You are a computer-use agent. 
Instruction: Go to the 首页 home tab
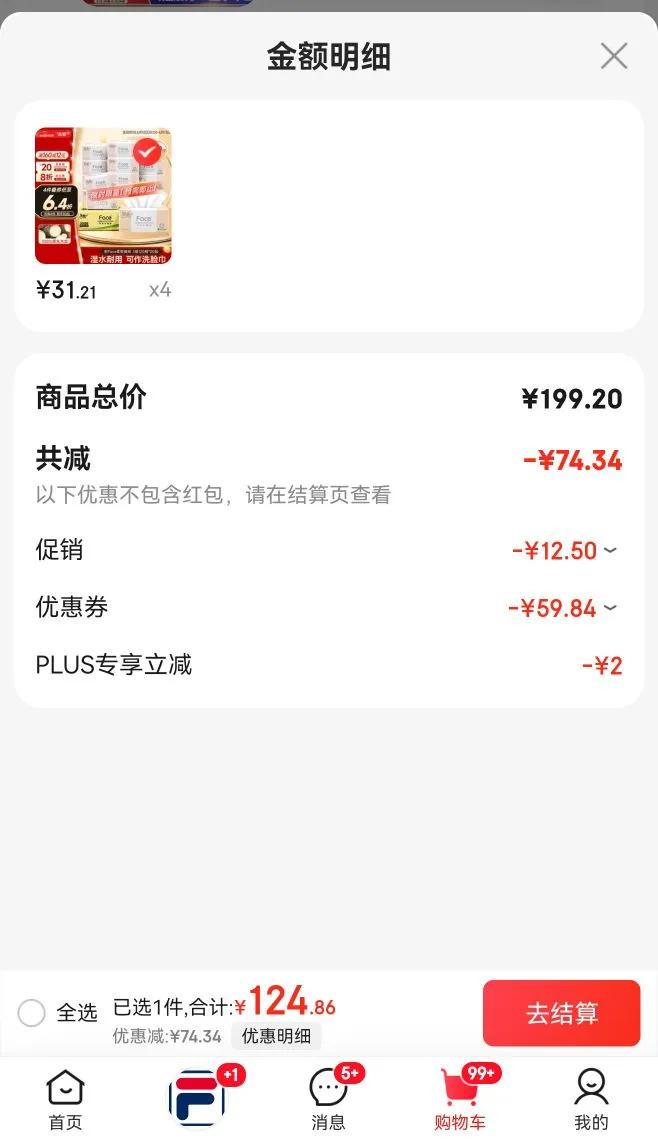click(x=66, y=1099)
